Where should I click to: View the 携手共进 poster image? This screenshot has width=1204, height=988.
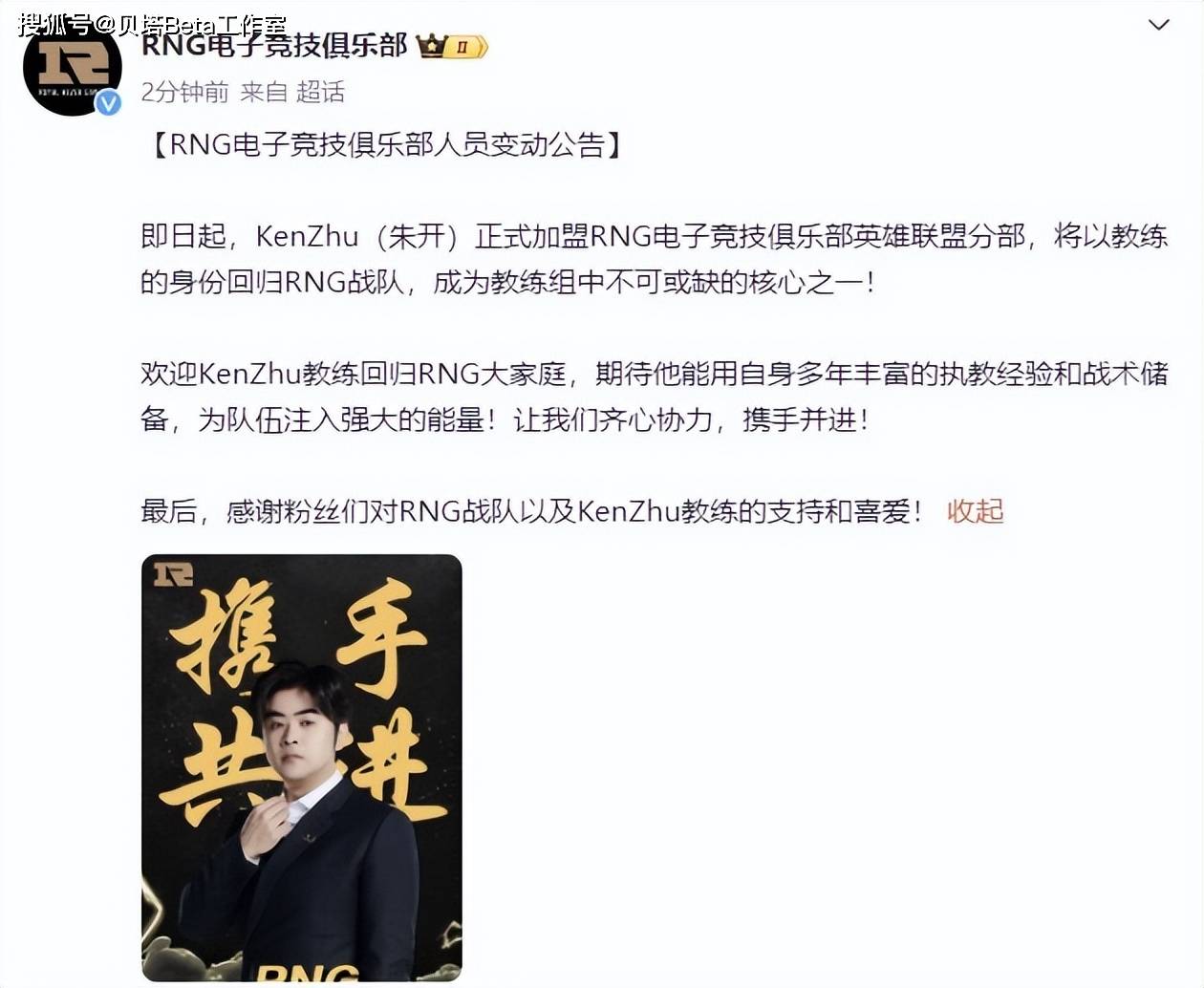coord(302,768)
